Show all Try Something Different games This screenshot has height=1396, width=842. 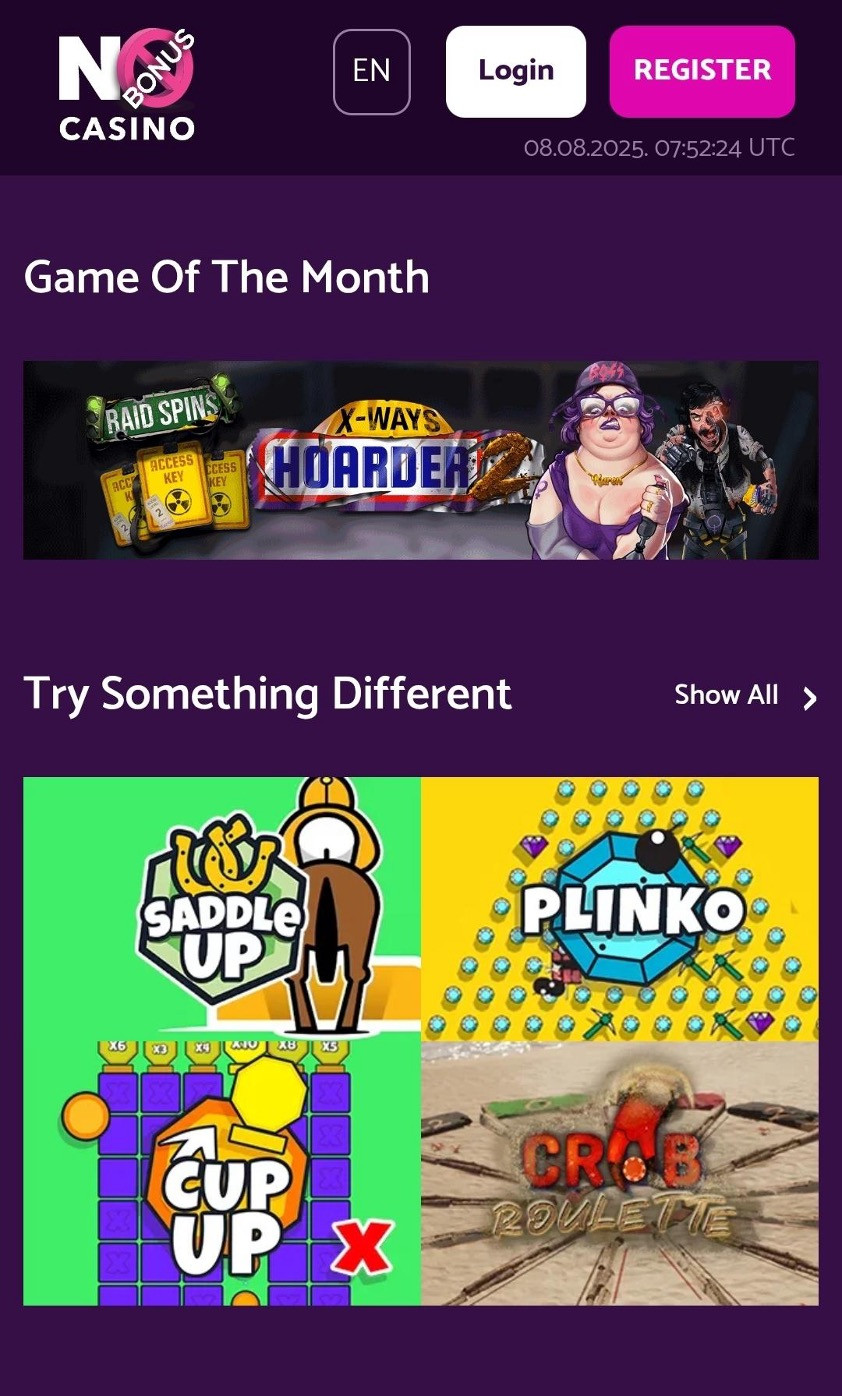(x=745, y=696)
